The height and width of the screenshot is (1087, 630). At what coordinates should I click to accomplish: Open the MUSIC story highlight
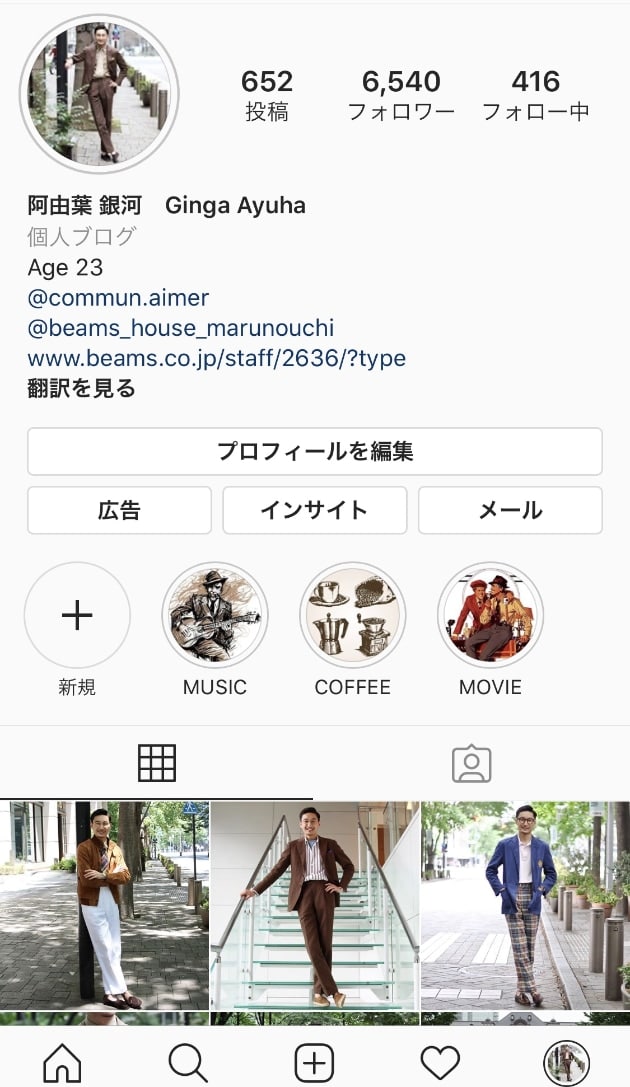pyautogui.click(x=214, y=615)
